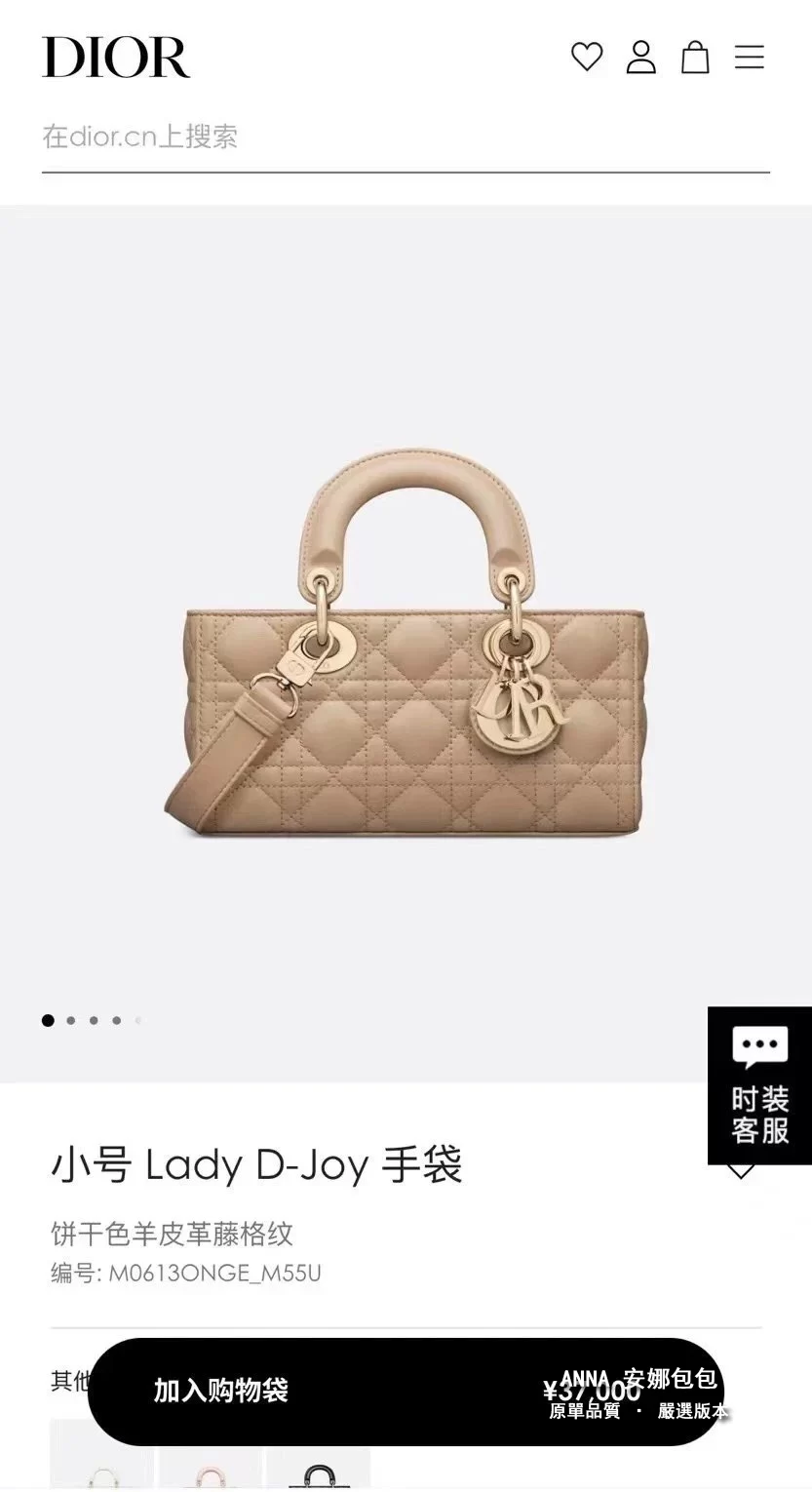Add the bag with 加入购物袋 button
The height and width of the screenshot is (1492, 812).
click(221, 1391)
